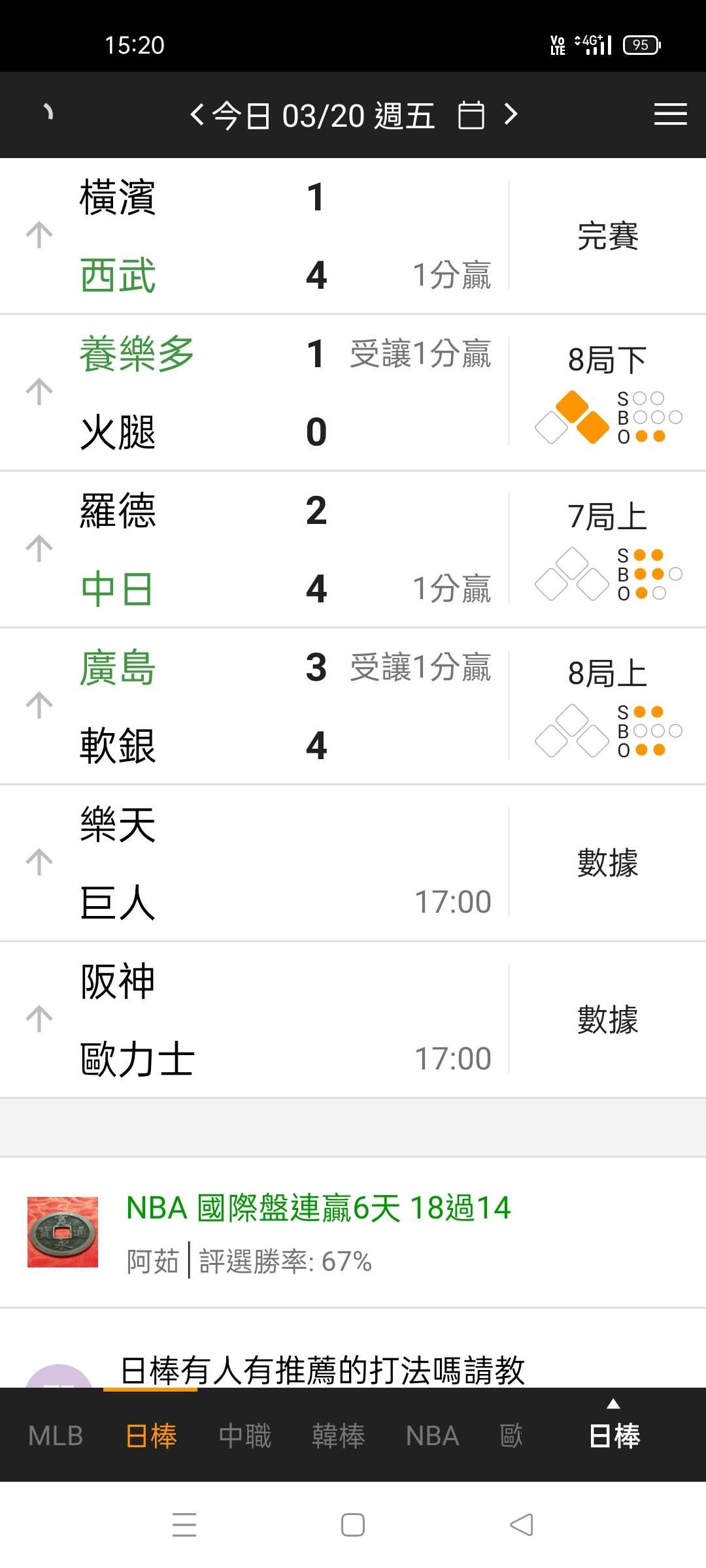Viewport: 706px width, 1568px height.
Task: Open the hamburger menu
Action: click(670, 114)
